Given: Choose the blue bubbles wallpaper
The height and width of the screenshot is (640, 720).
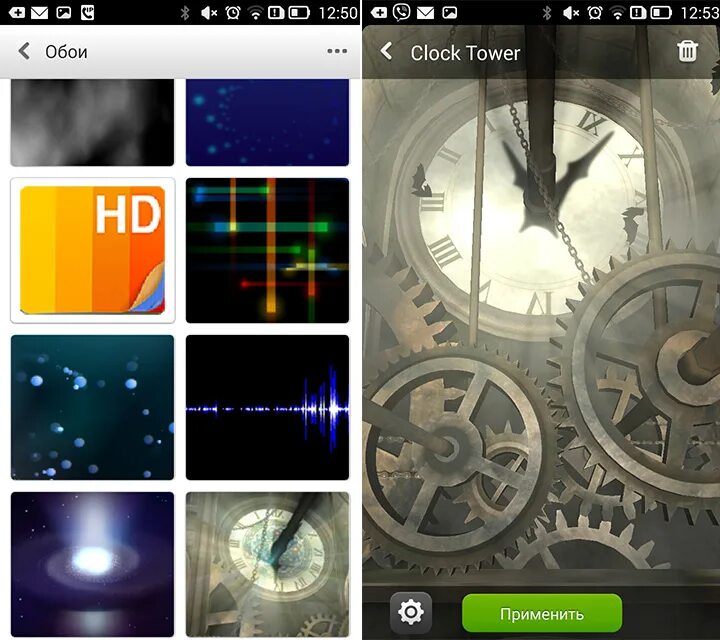Looking at the screenshot, I should click(x=93, y=407).
